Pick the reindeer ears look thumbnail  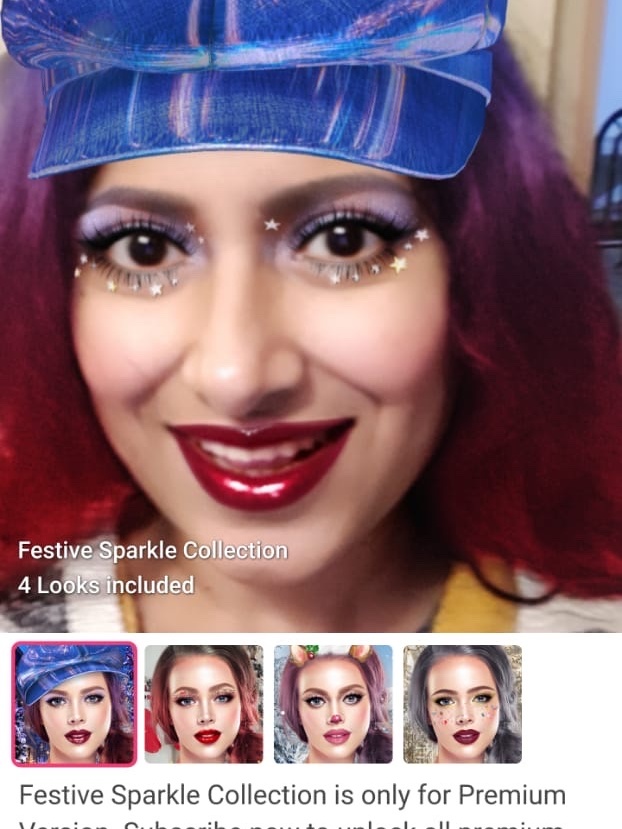click(333, 704)
